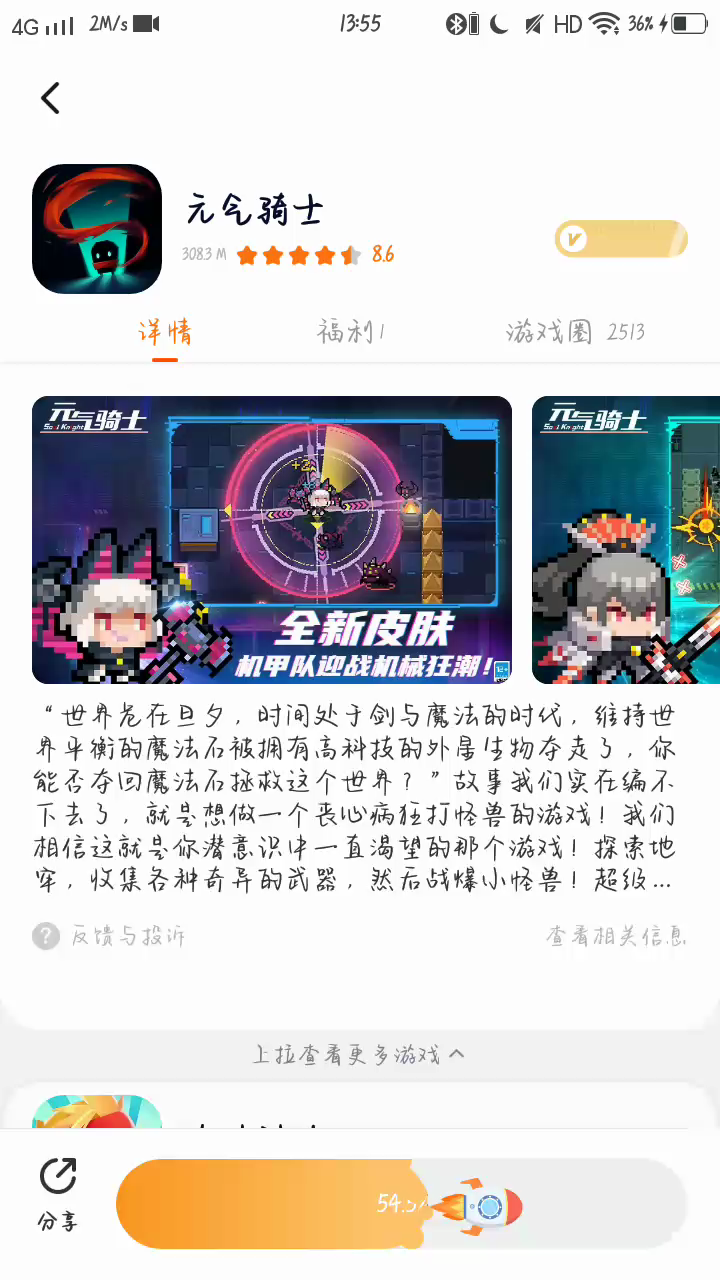Tap 上拉查看更多游戏 expander
Viewport: 720px width, 1280px height.
tap(359, 1054)
